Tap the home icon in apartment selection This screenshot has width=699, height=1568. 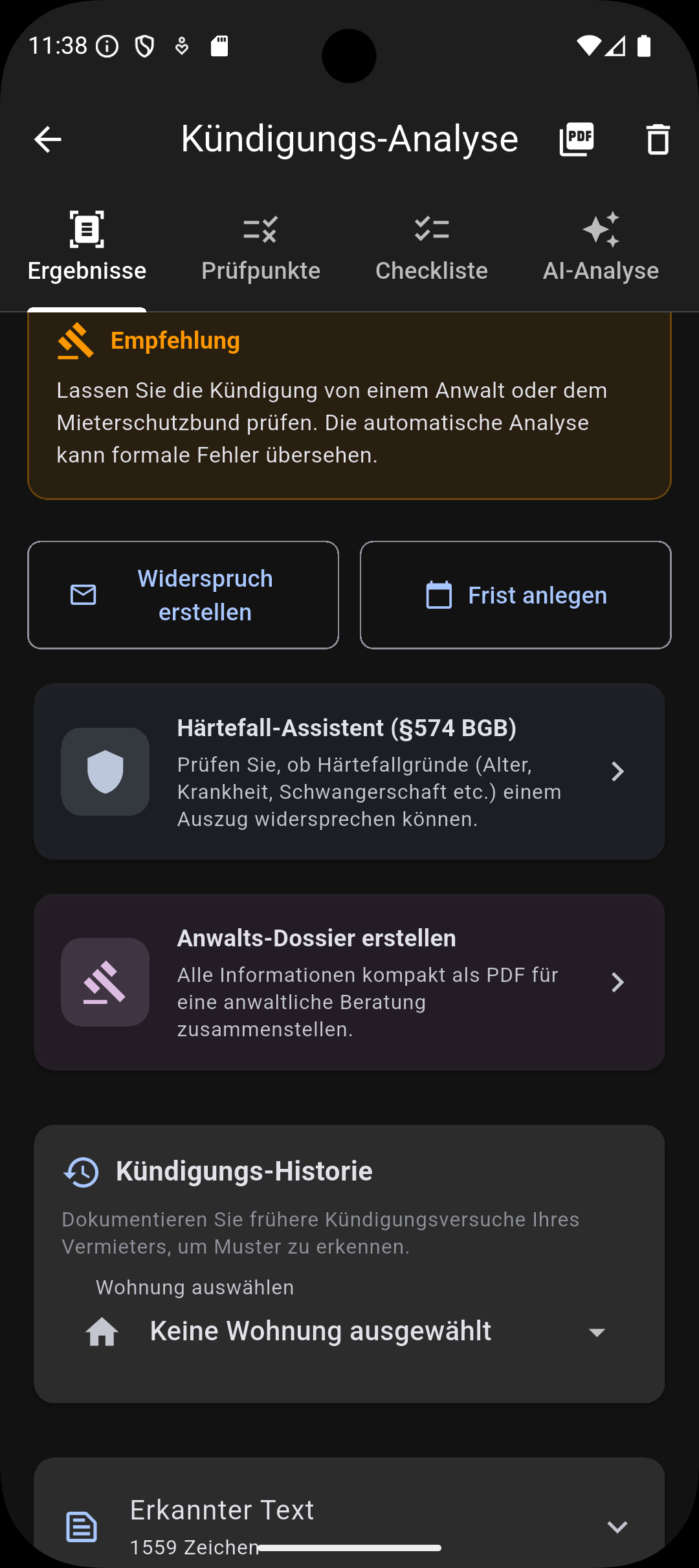(101, 1331)
